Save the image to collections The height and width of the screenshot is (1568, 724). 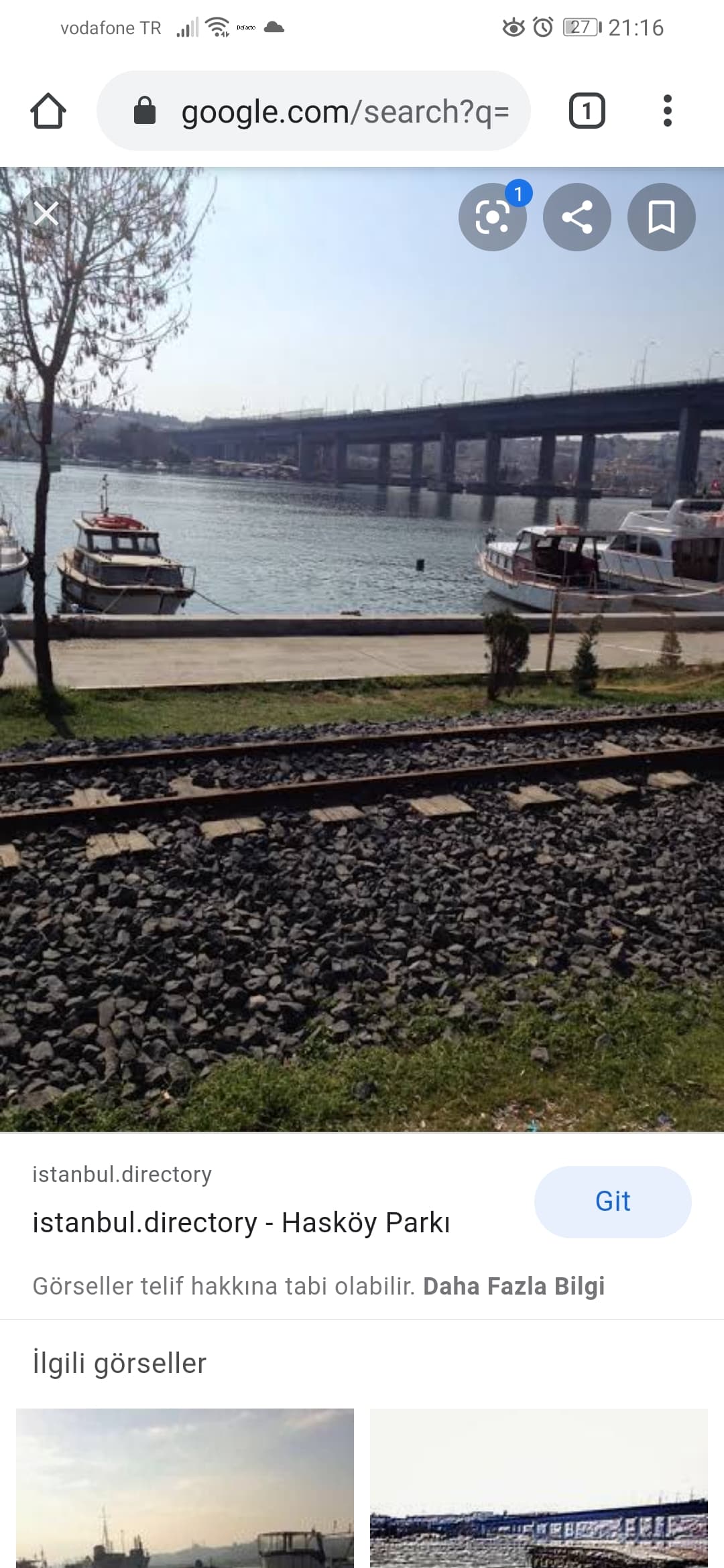(x=662, y=217)
